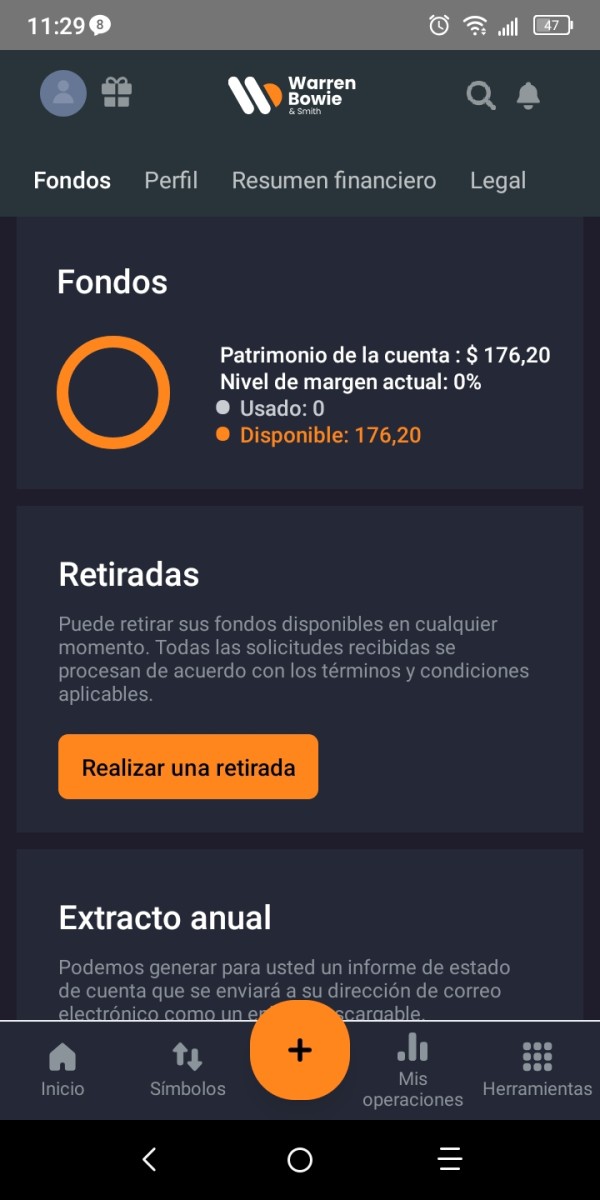Open the search magnifier
The height and width of the screenshot is (1200, 600).
481,95
